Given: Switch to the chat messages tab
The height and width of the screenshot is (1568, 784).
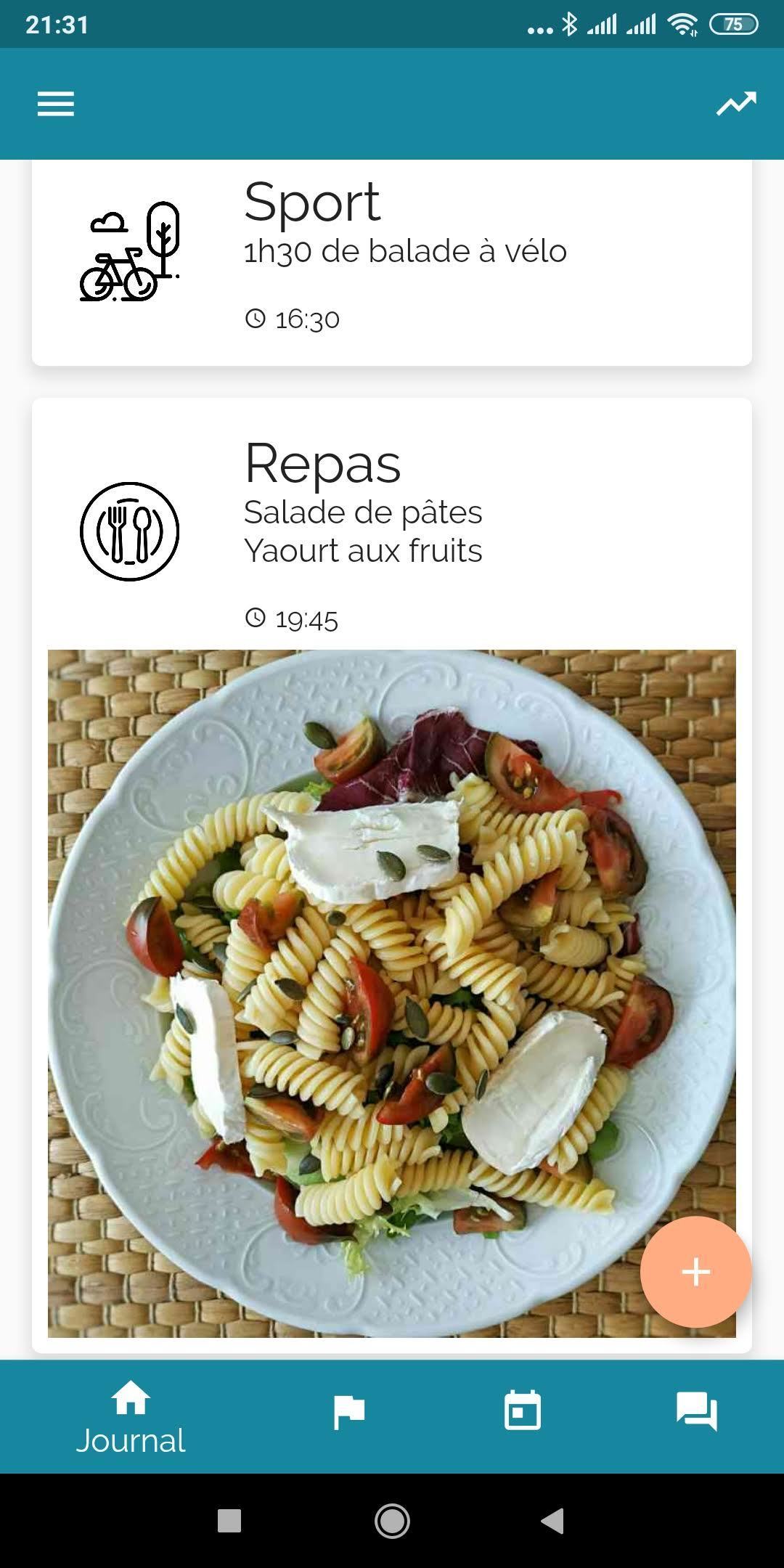Looking at the screenshot, I should 697,1412.
